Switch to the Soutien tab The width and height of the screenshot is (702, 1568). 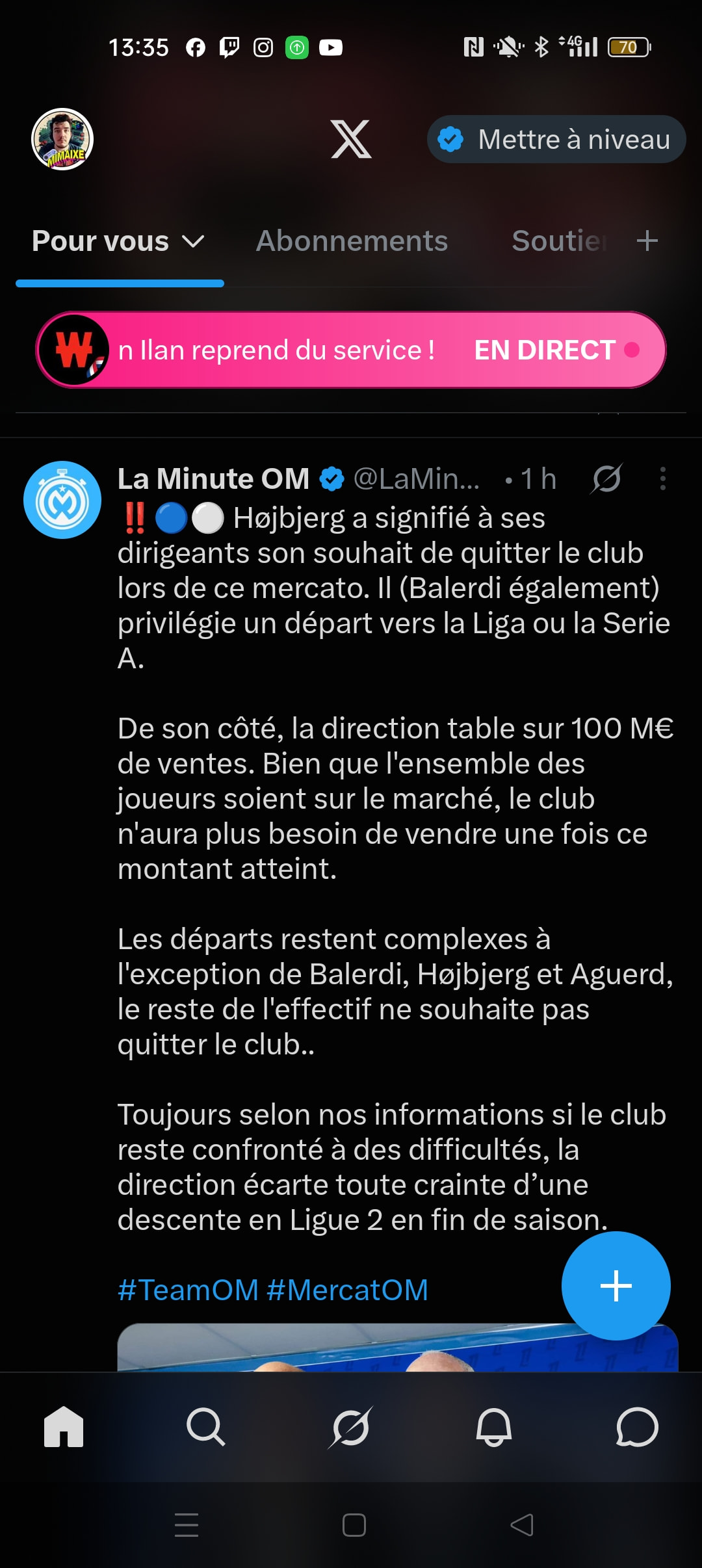coord(560,241)
